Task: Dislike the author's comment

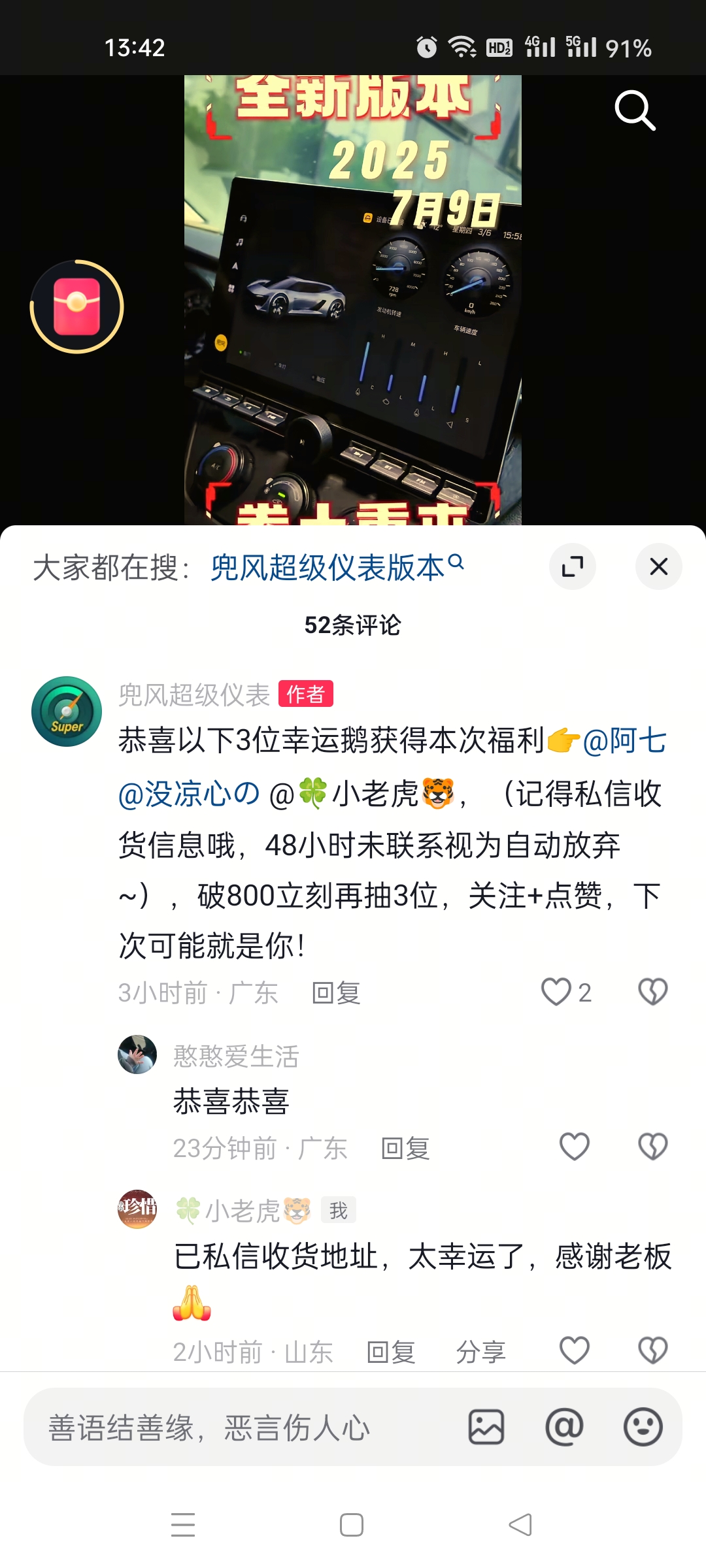Action: click(652, 992)
